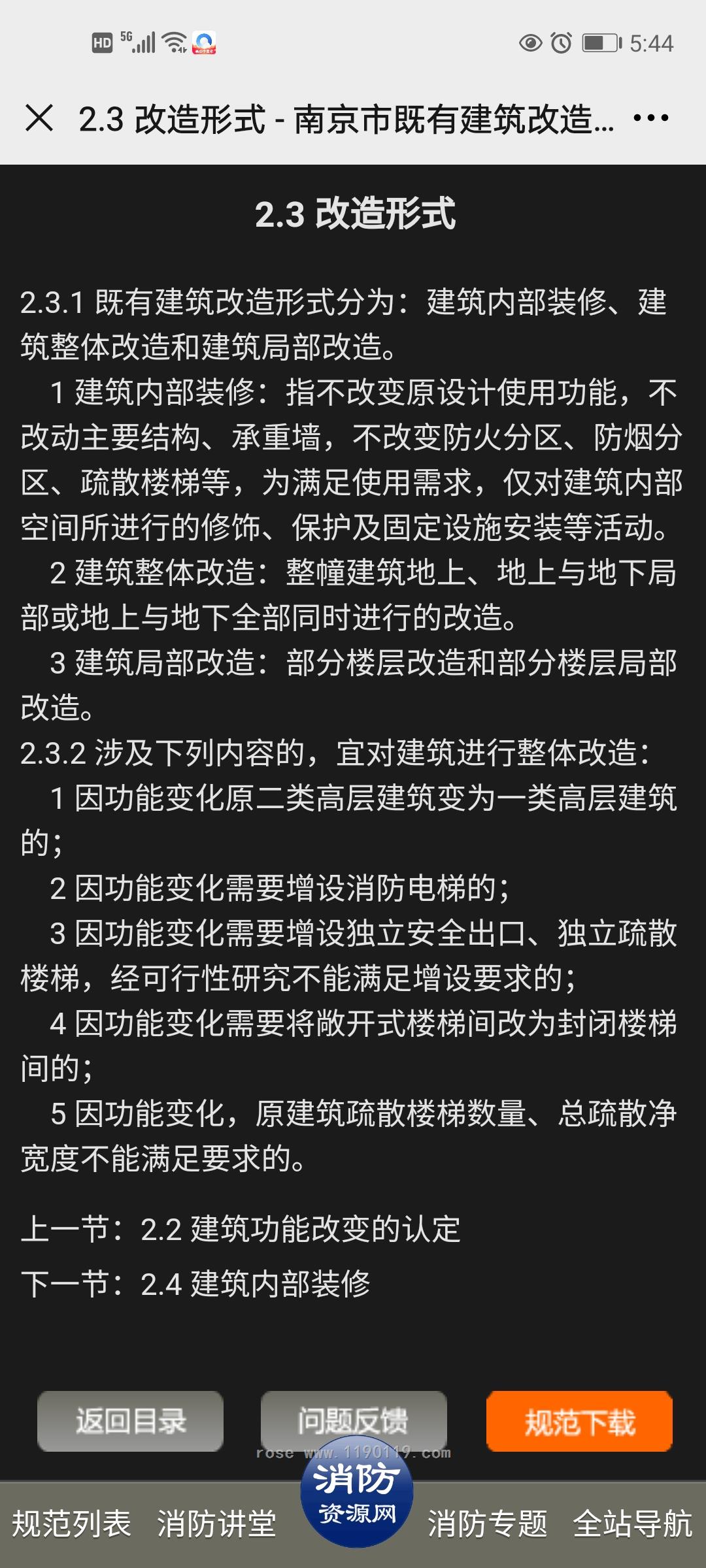This screenshot has width=706, height=1568.
Task: Switch to the 规范列表 tab
Action: point(72,1524)
